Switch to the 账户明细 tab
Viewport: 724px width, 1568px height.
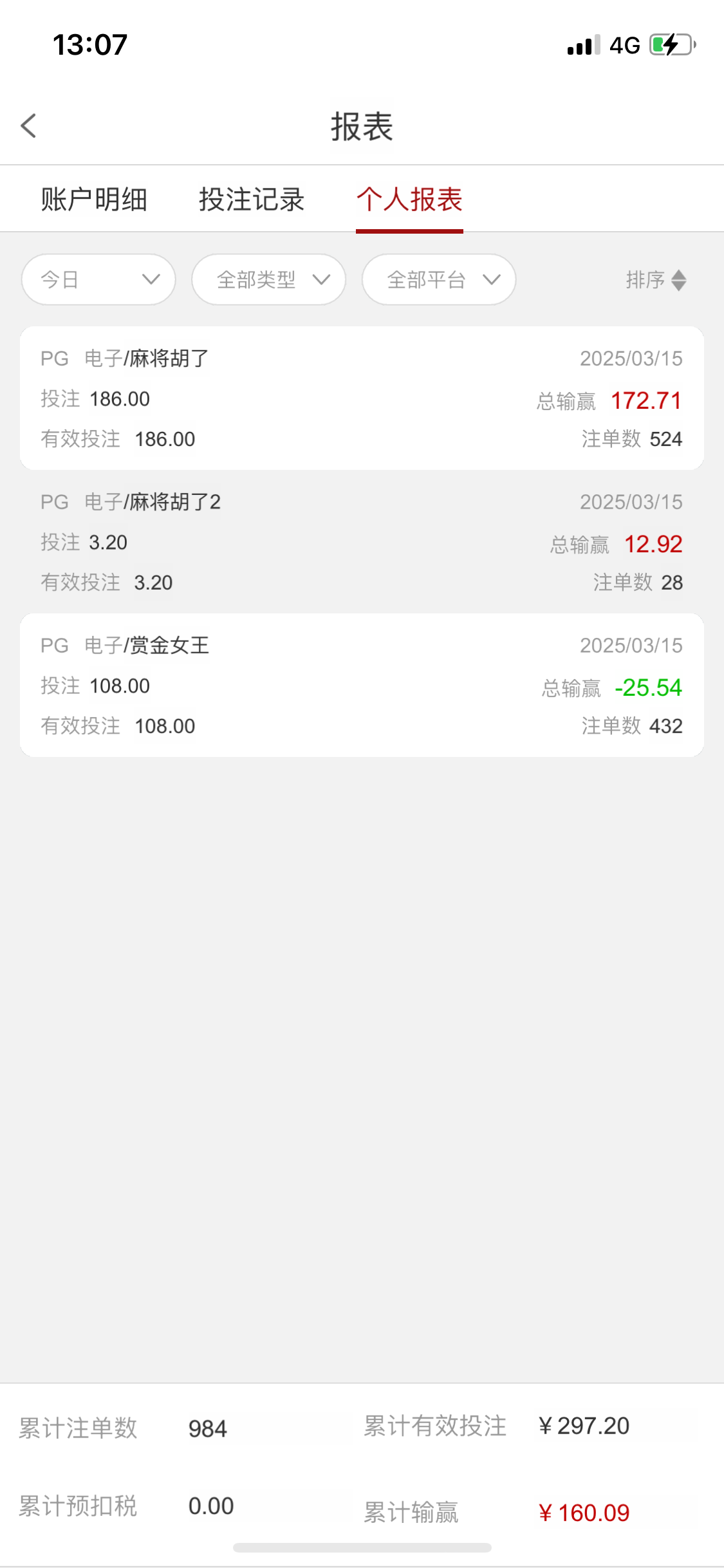coord(94,200)
